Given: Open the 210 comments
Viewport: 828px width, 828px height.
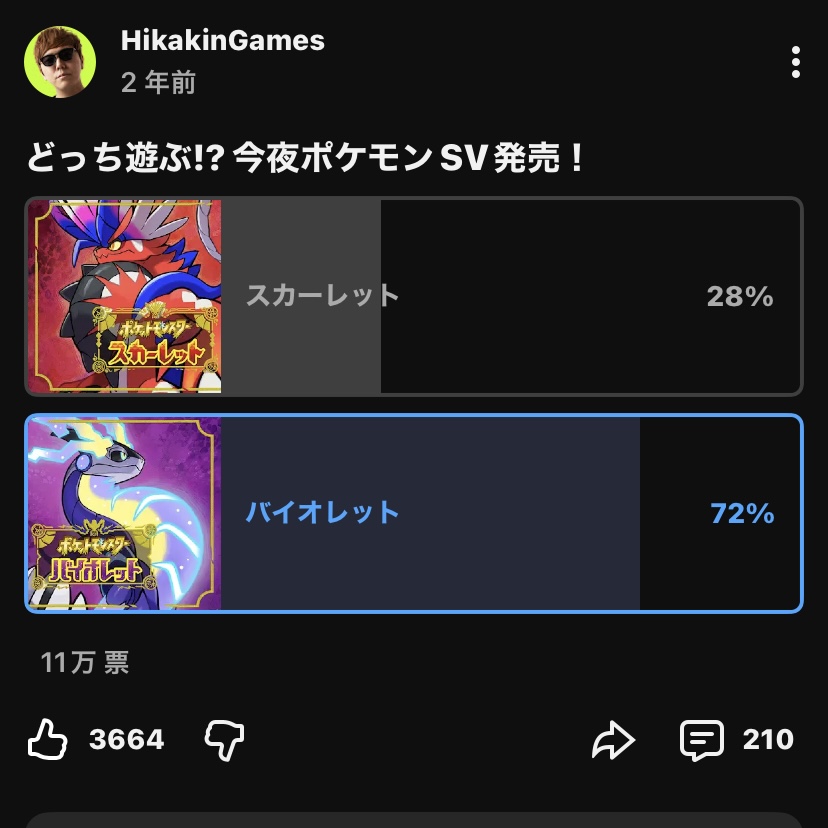Looking at the screenshot, I should (x=702, y=740).
